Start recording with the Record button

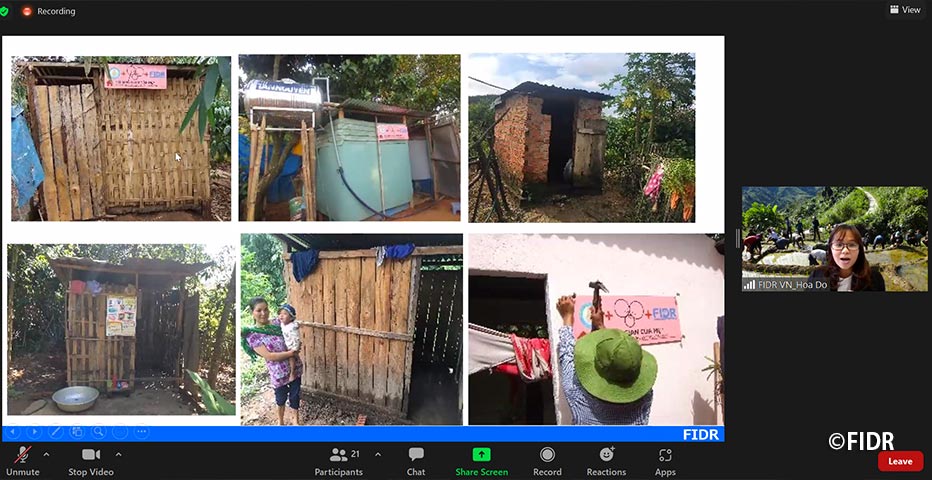(x=547, y=460)
